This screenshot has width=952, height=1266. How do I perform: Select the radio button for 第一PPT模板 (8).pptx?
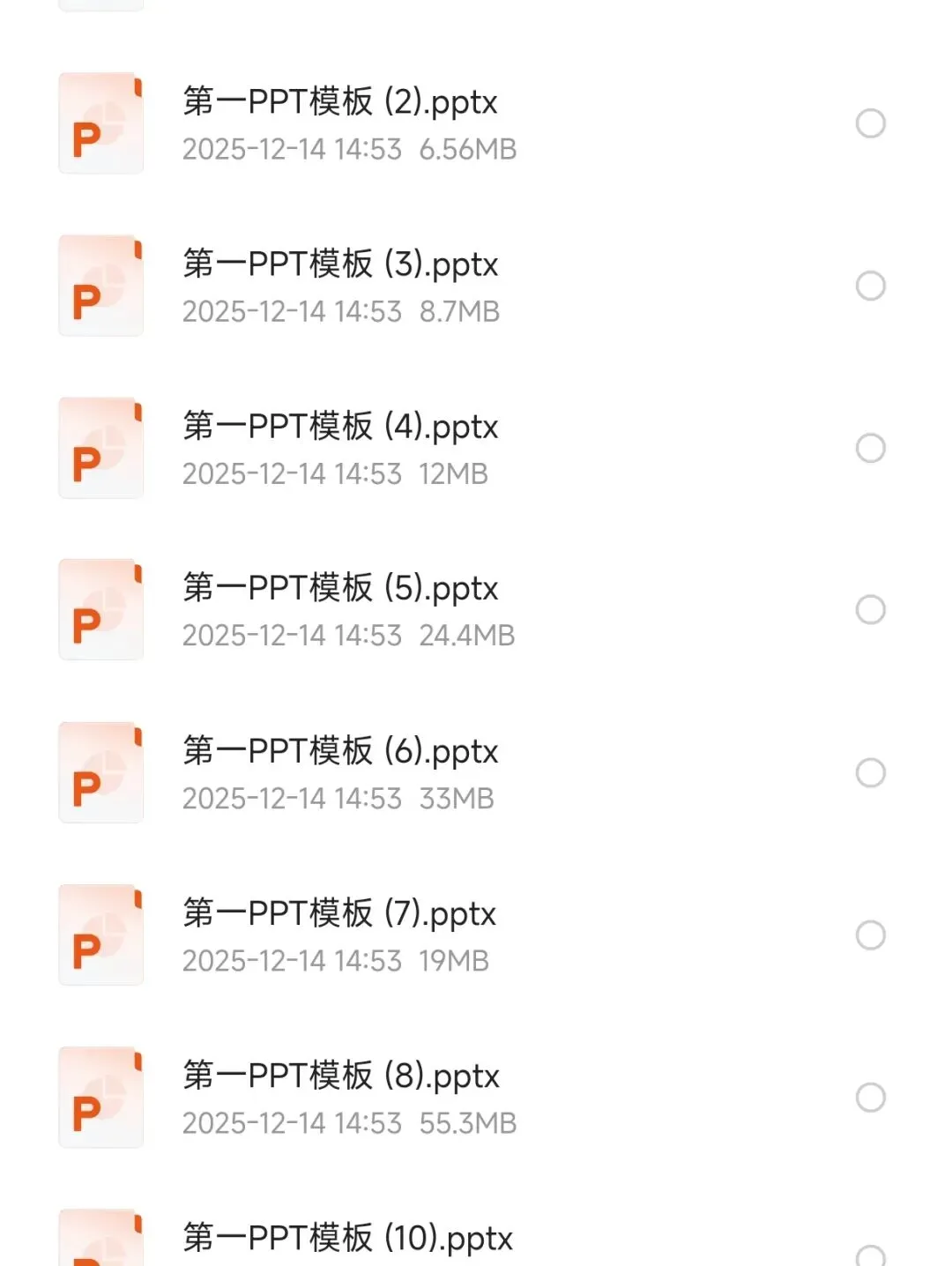tap(870, 1097)
